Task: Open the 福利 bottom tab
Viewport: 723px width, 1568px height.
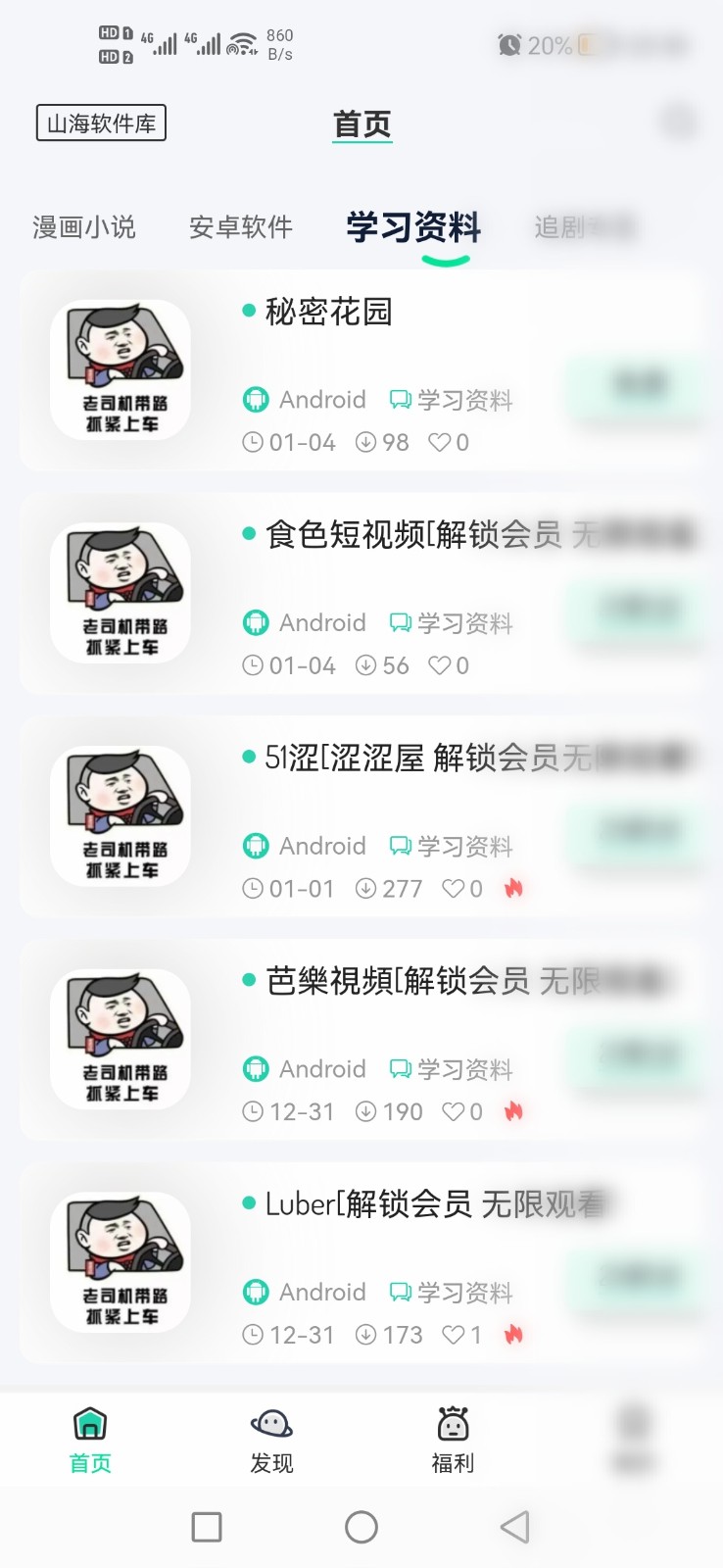Action: click(453, 1440)
